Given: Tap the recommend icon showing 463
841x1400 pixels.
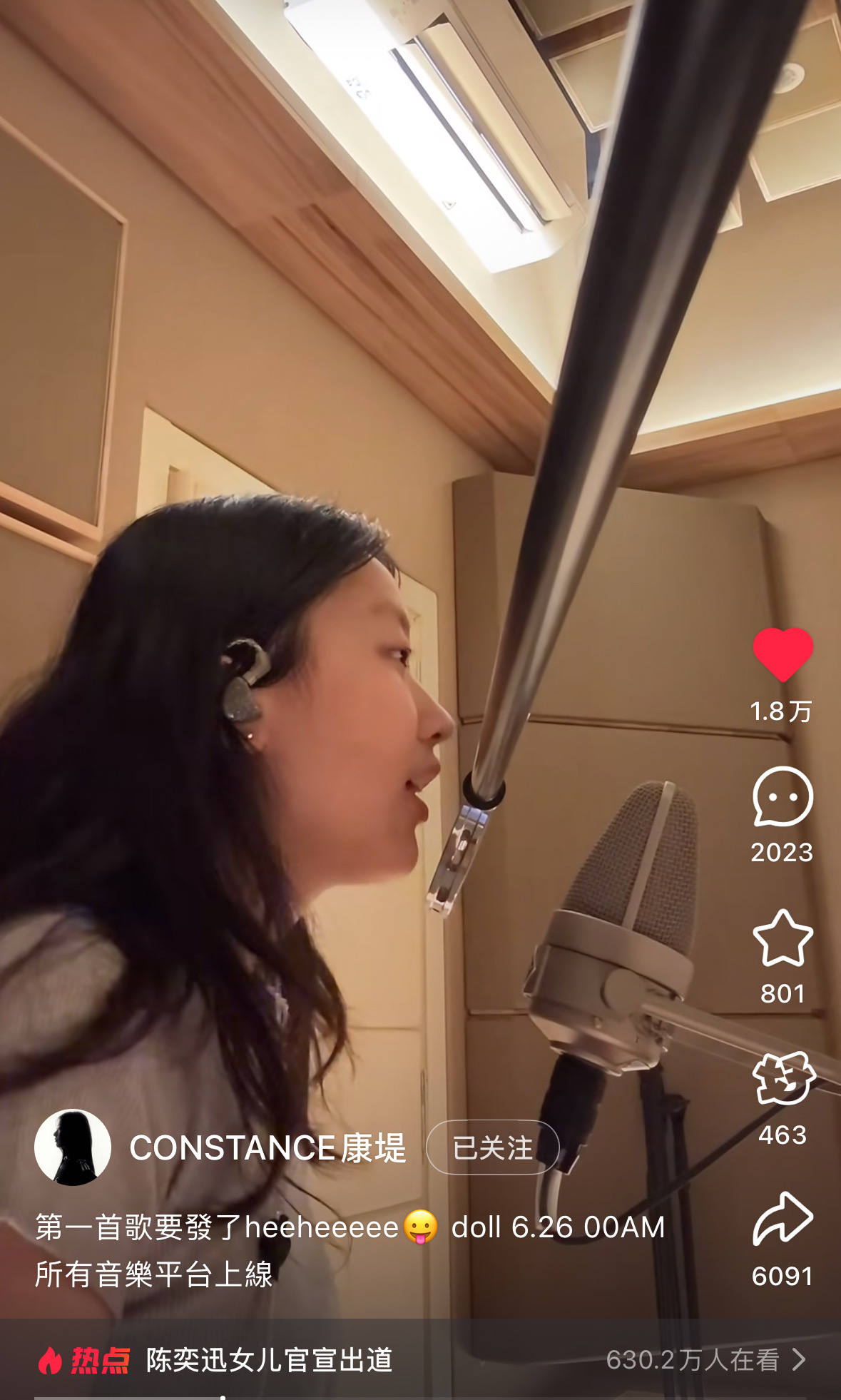Looking at the screenshot, I should tap(784, 1077).
